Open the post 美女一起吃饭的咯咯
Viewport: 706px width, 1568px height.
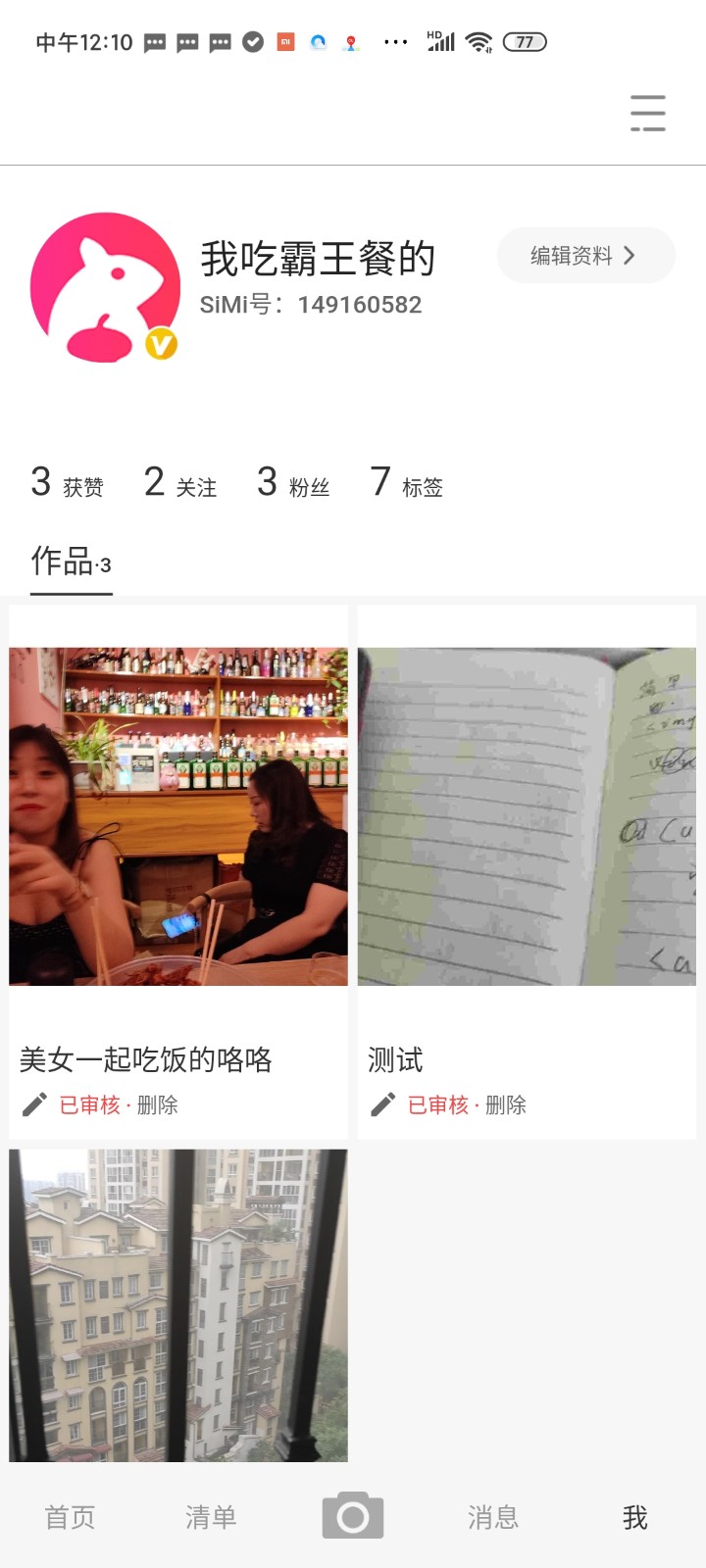[178, 816]
